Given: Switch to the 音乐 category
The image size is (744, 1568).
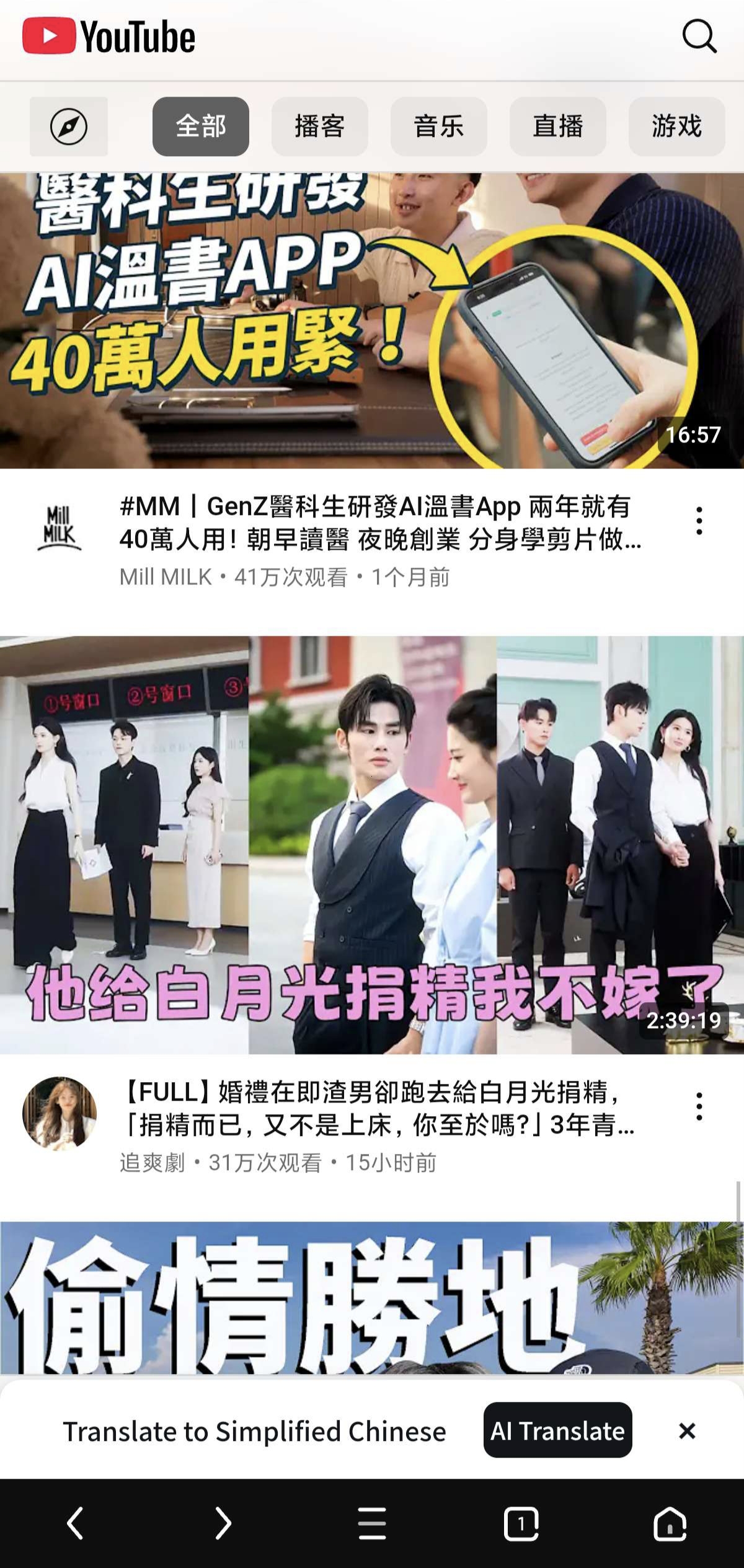Looking at the screenshot, I should [x=438, y=127].
